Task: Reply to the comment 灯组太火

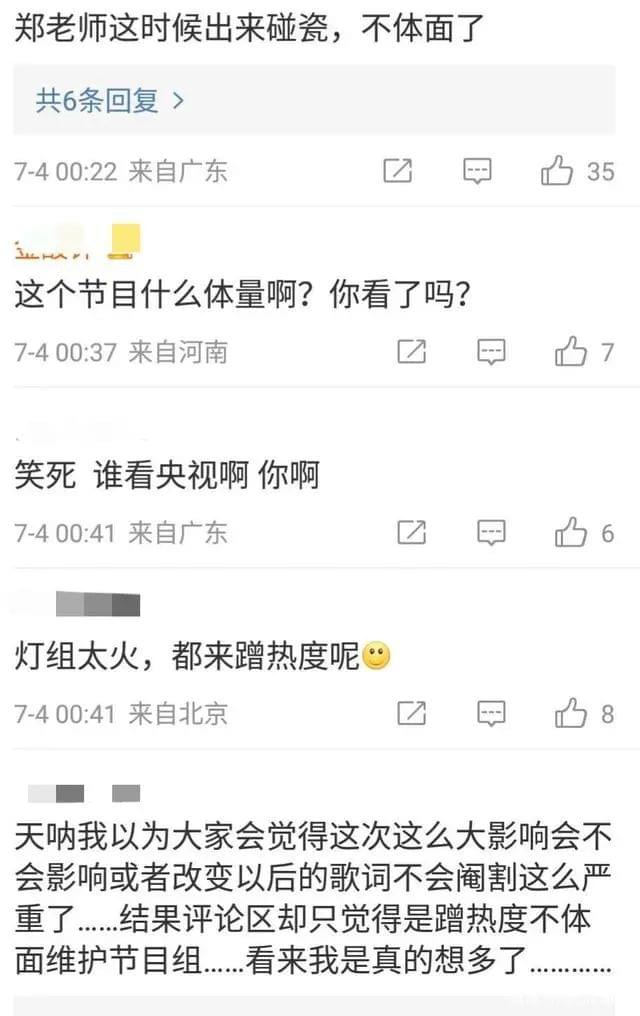Action: click(x=491, y=713)
